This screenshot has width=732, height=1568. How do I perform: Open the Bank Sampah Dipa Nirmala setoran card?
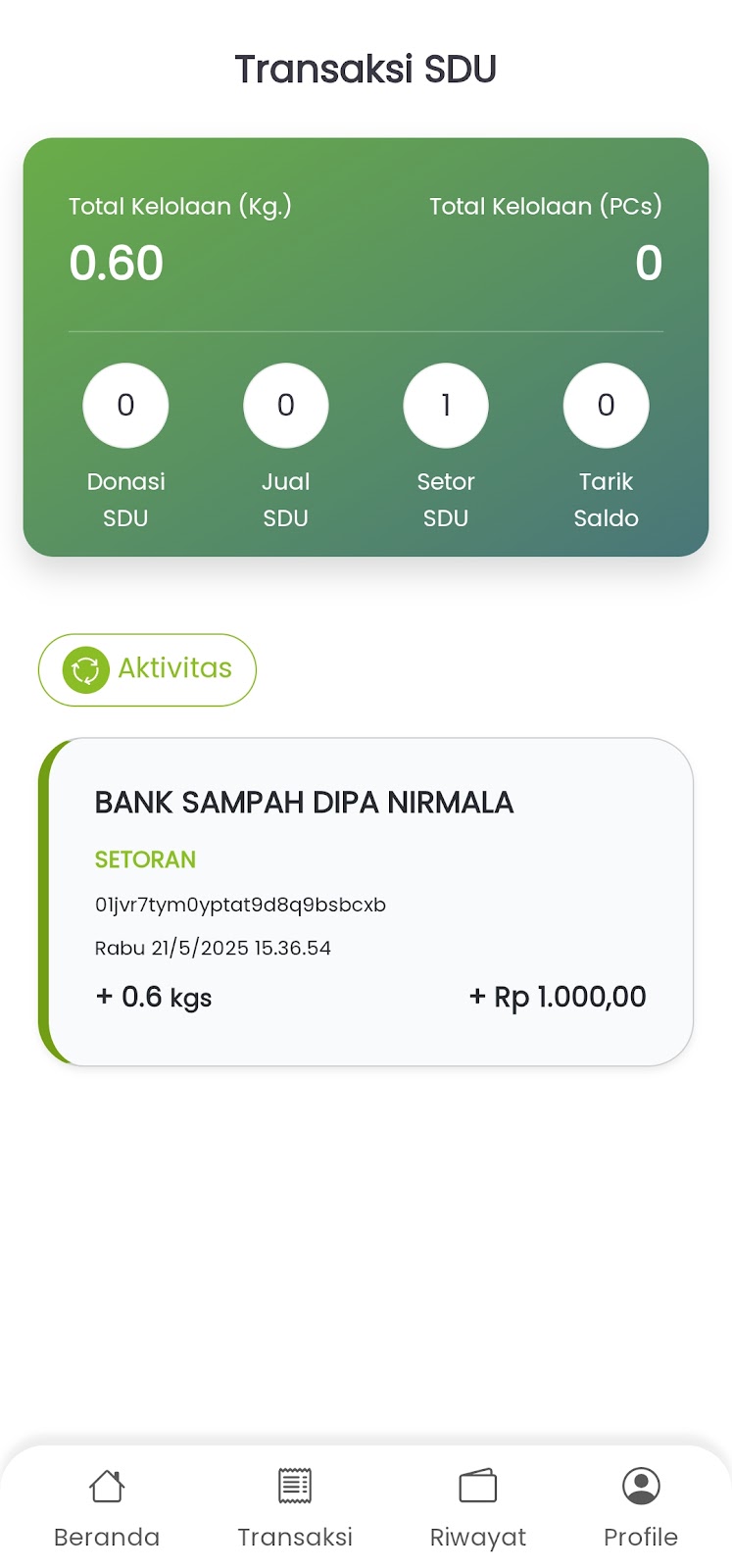pos(366,902)
